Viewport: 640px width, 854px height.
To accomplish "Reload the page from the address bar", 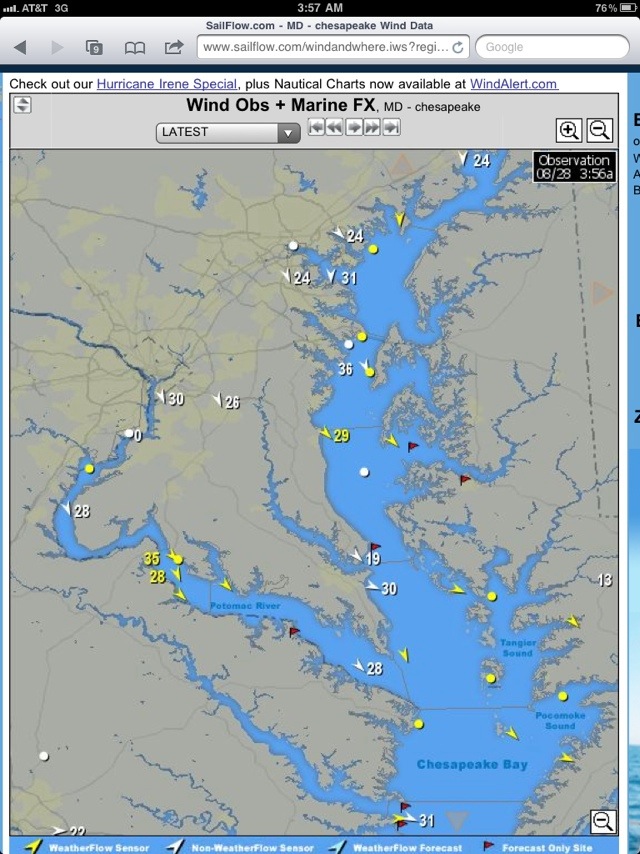I will pyautogui.click(x=458, y=47).
